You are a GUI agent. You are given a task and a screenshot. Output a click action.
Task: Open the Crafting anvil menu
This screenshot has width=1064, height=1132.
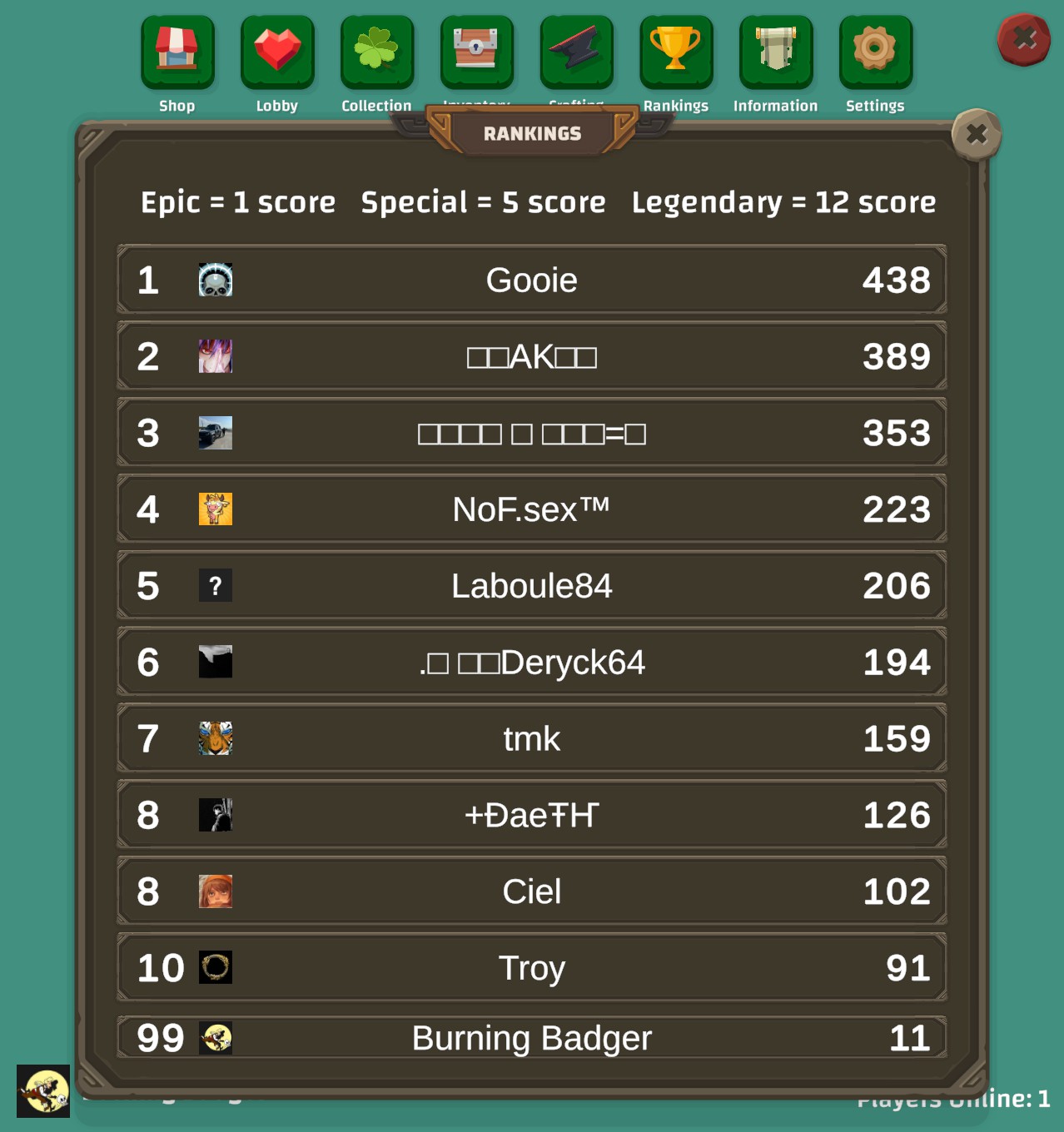tap(576, 52)
